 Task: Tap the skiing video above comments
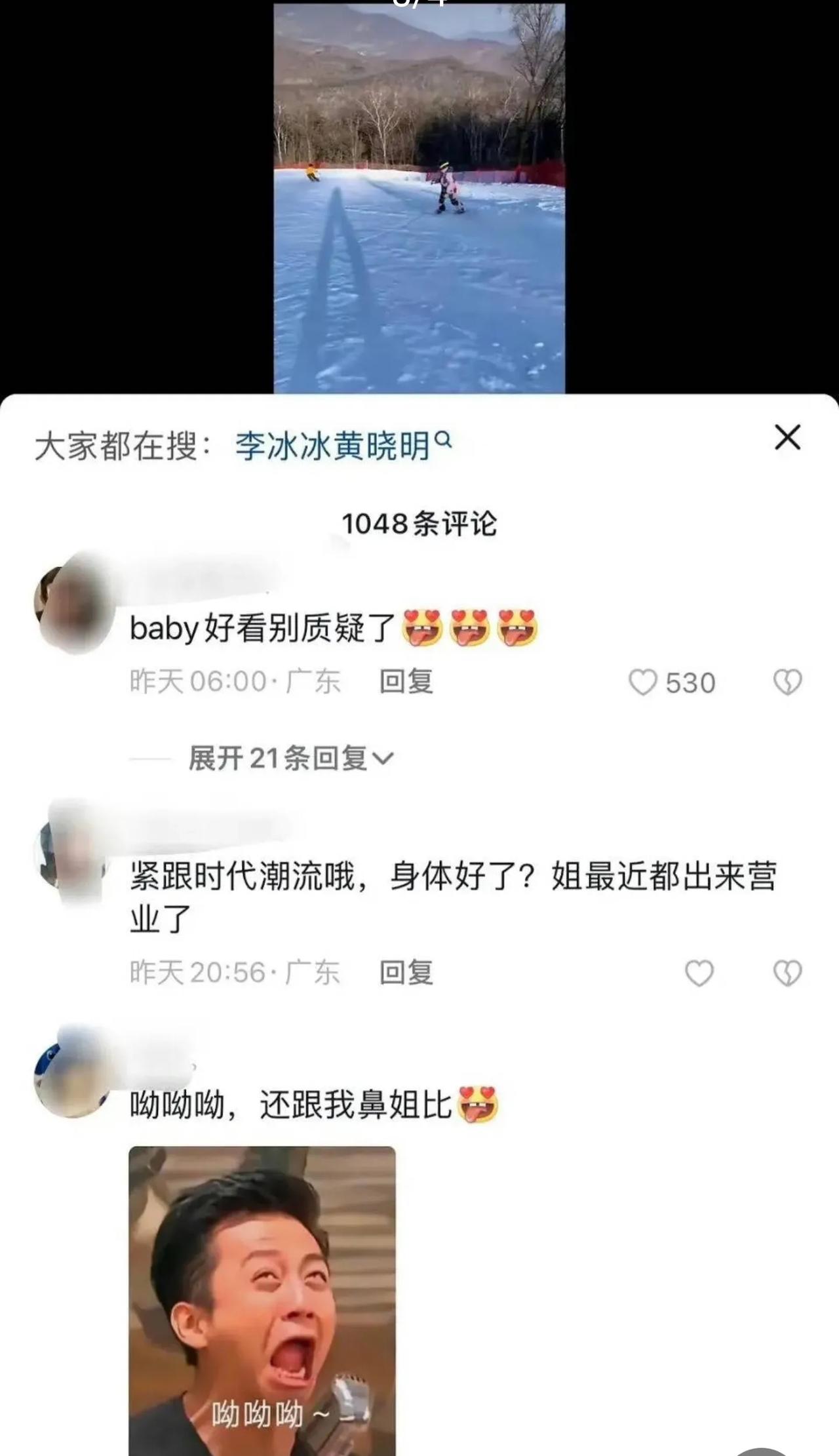pyautogui.click(x=419, y=197)
